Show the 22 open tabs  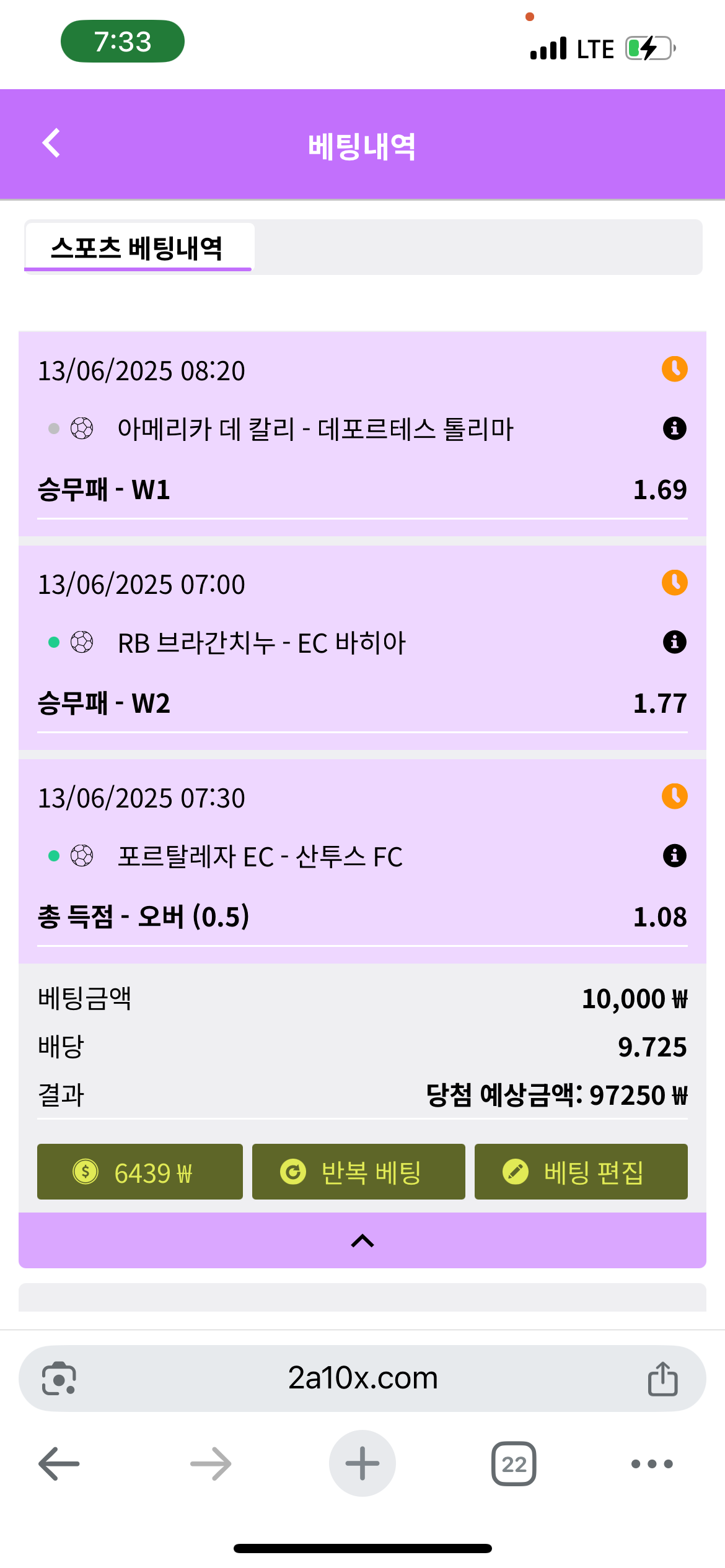click(514, 1464)
